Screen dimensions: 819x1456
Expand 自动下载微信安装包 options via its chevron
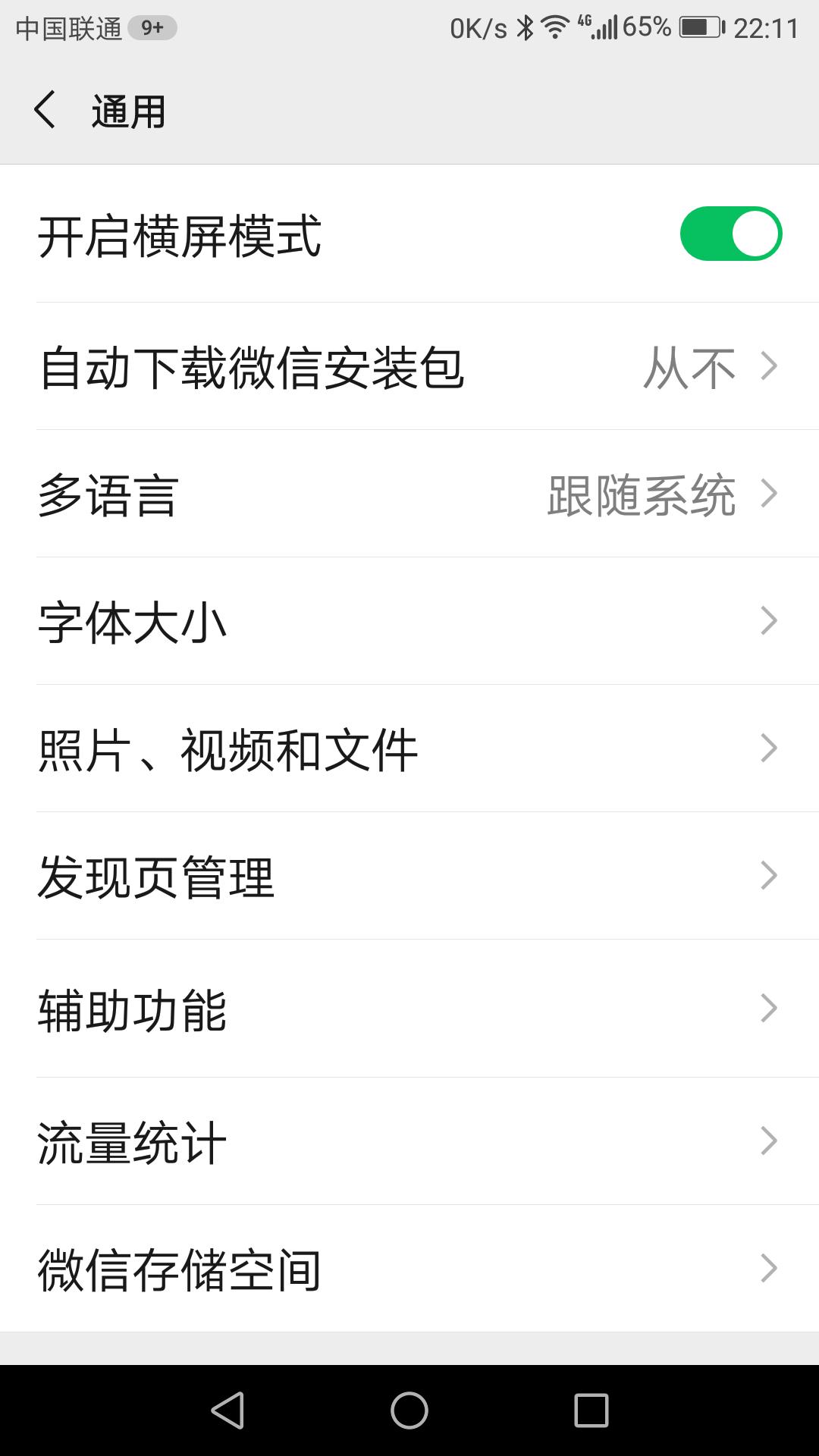pyautogui.click(x=770, y=368)
